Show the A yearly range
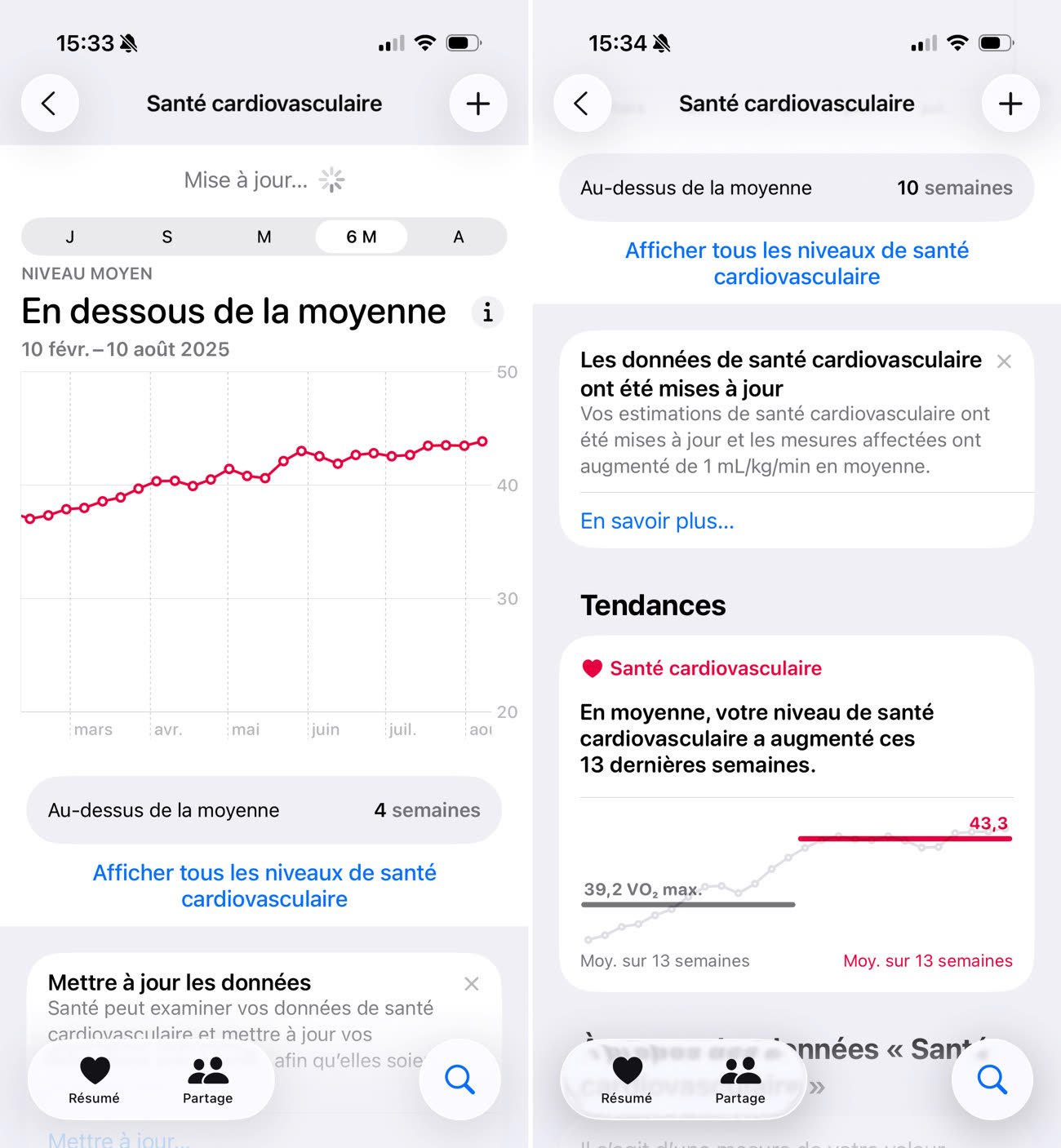This screenshot has width=1061, height=1148. pos(459,237)
